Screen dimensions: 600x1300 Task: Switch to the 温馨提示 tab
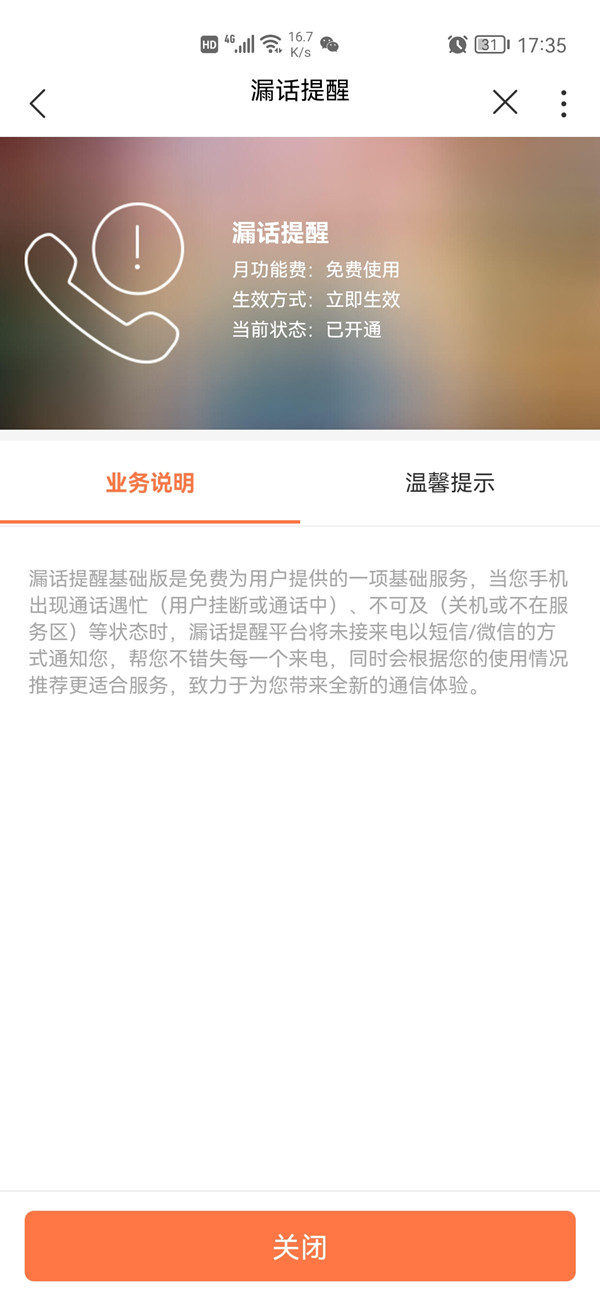(450, 484)
